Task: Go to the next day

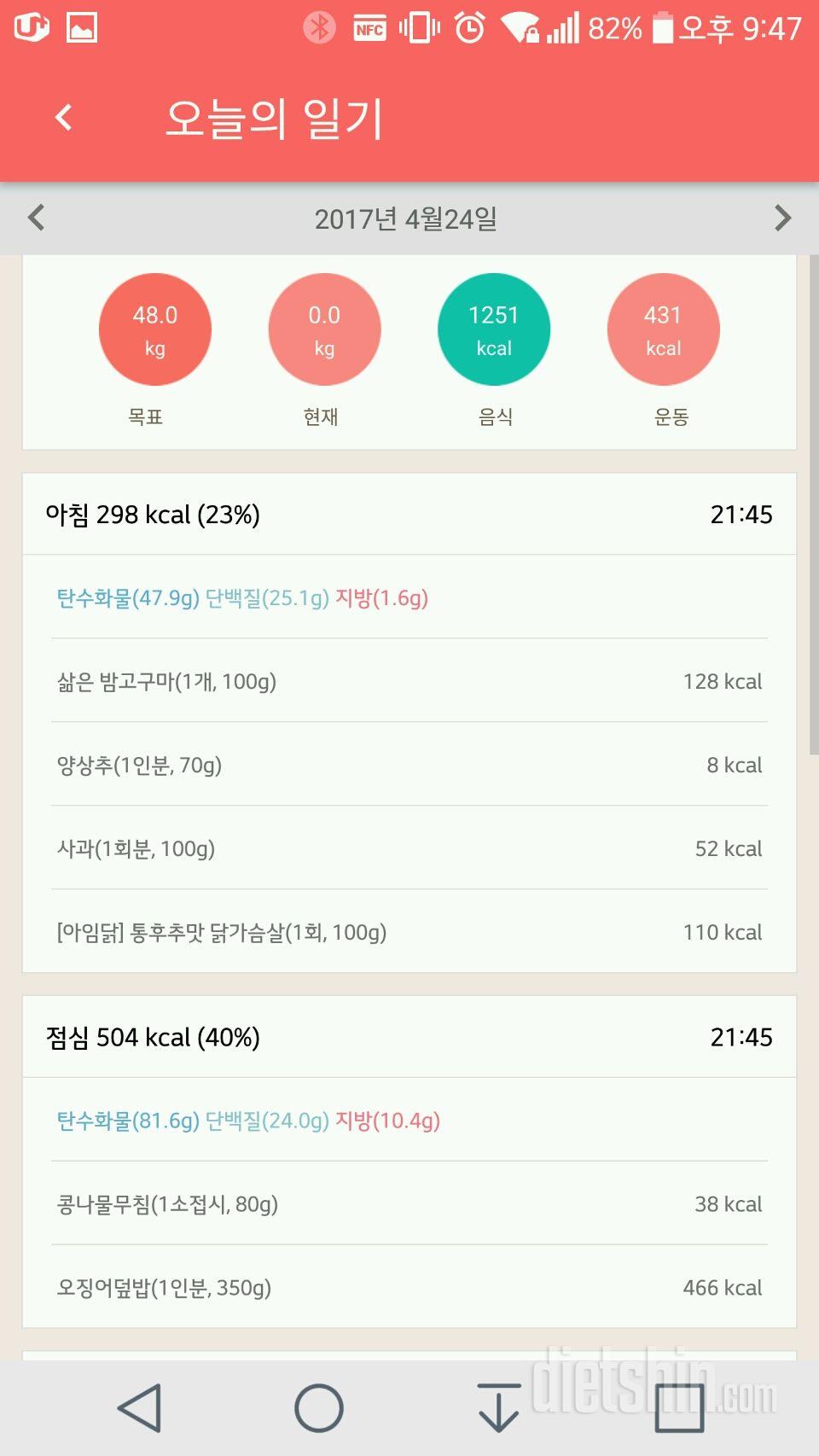Action: tap(782, 218)
